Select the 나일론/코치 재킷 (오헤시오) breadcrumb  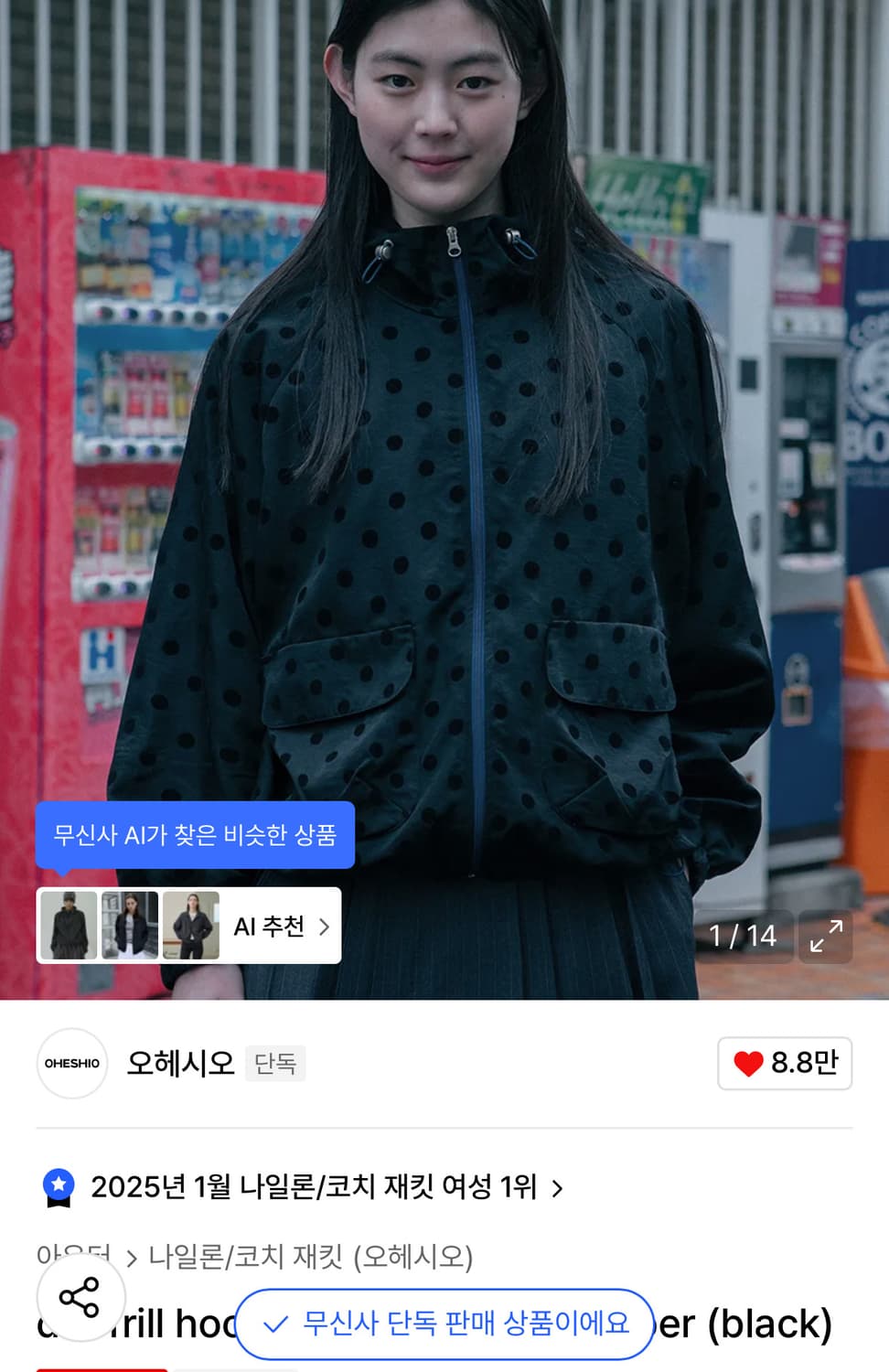(311, 1258)
